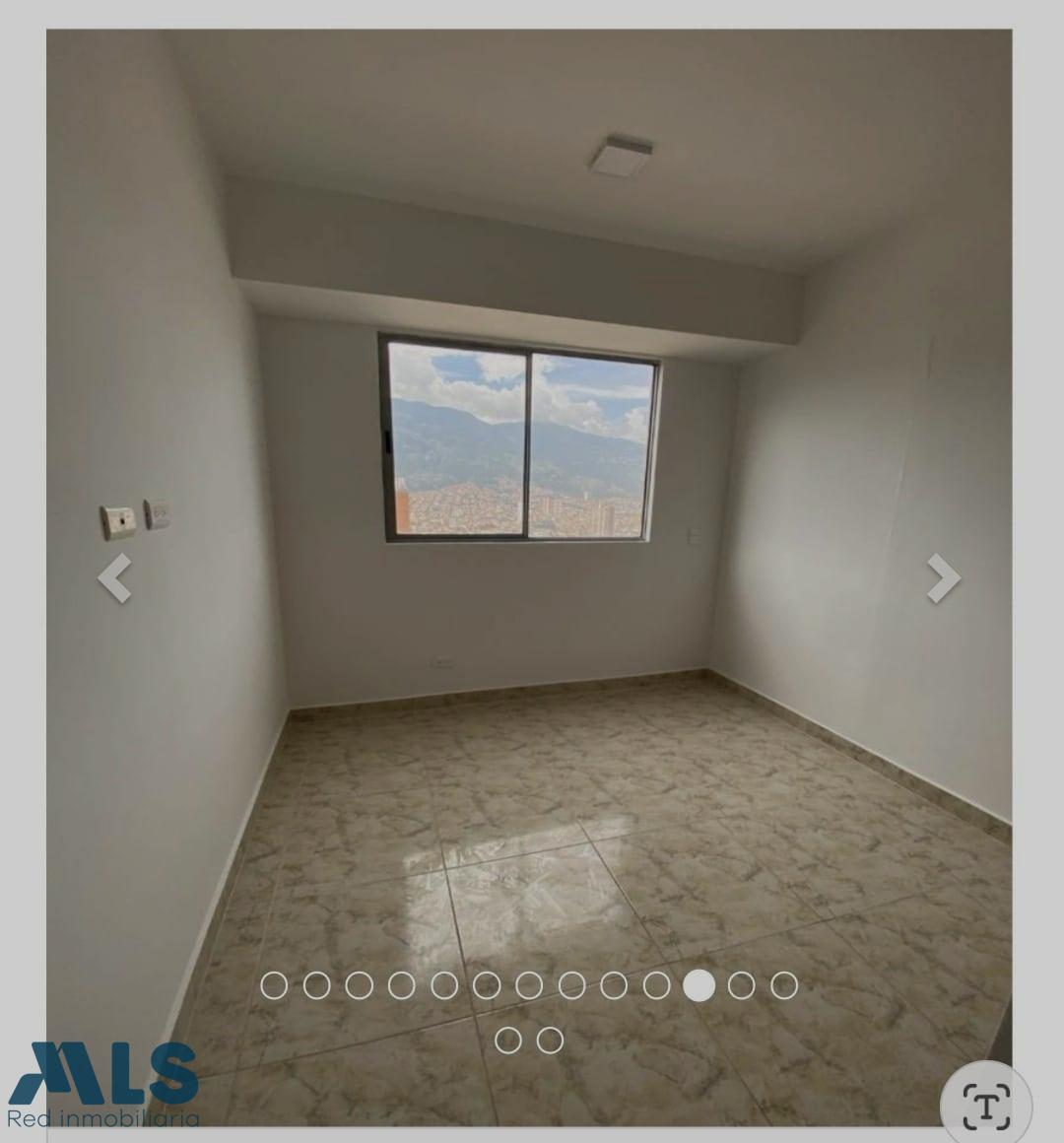Screen dimensions: 1064x1143
Task: Jump to the first photo dot
Action: 274,985
